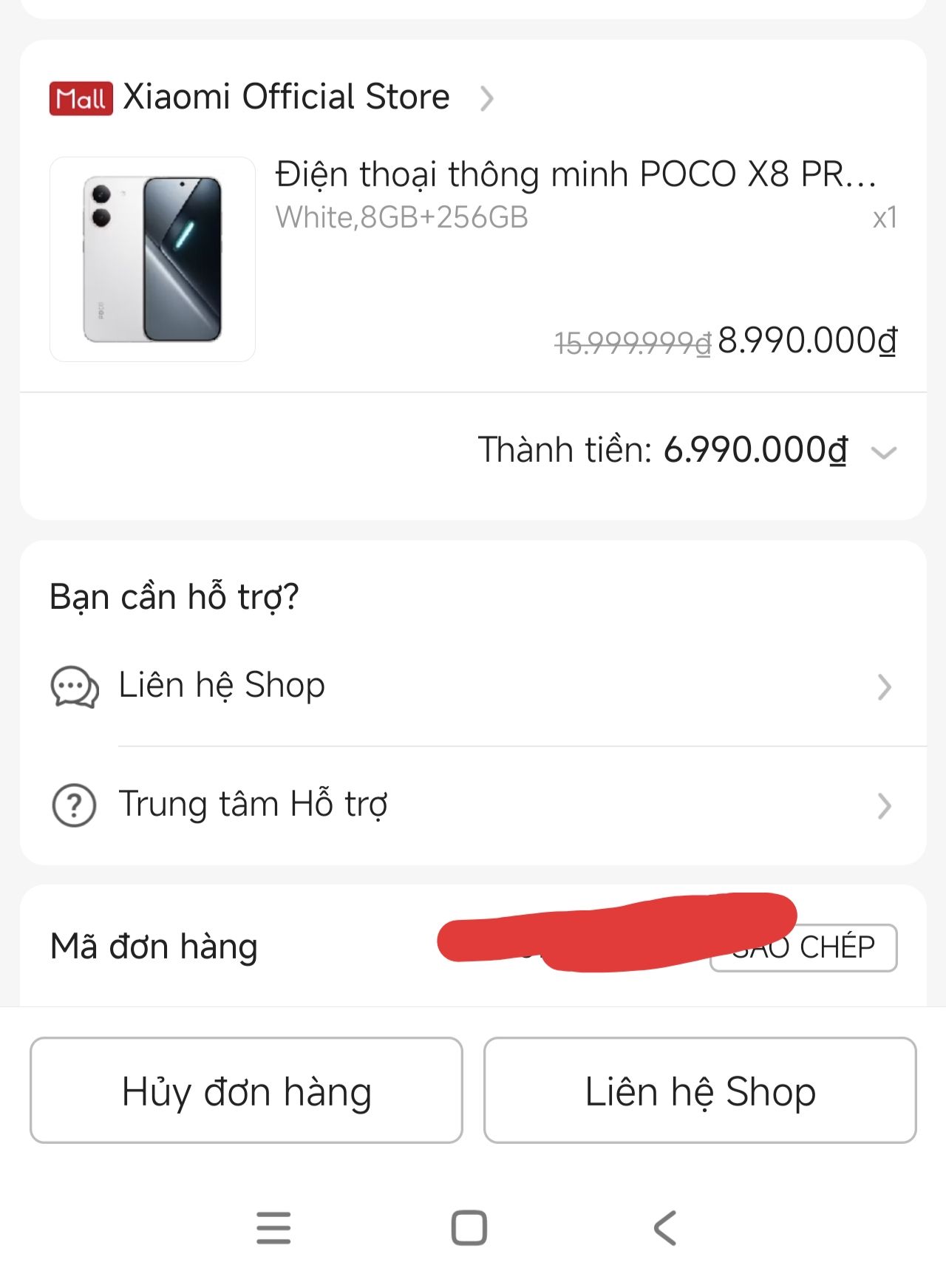Tap Hủy đơn hàng to cancel order
Image resolution: width=946 pixels, height=1288 pixels.
(246, 1091)
